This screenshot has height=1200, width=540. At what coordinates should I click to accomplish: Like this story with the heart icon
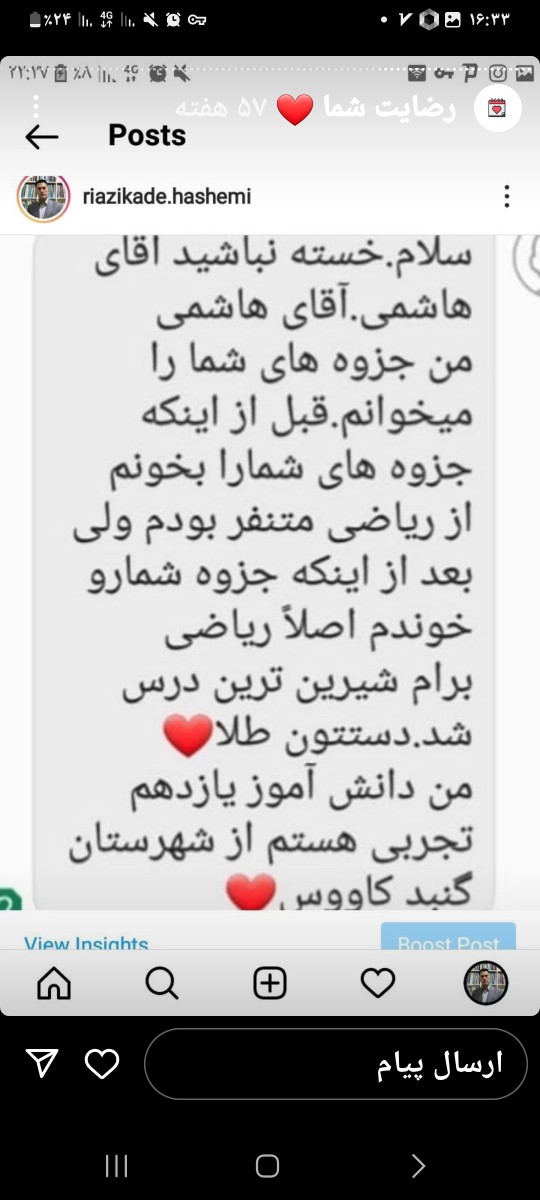click(x=102, y=1064)
